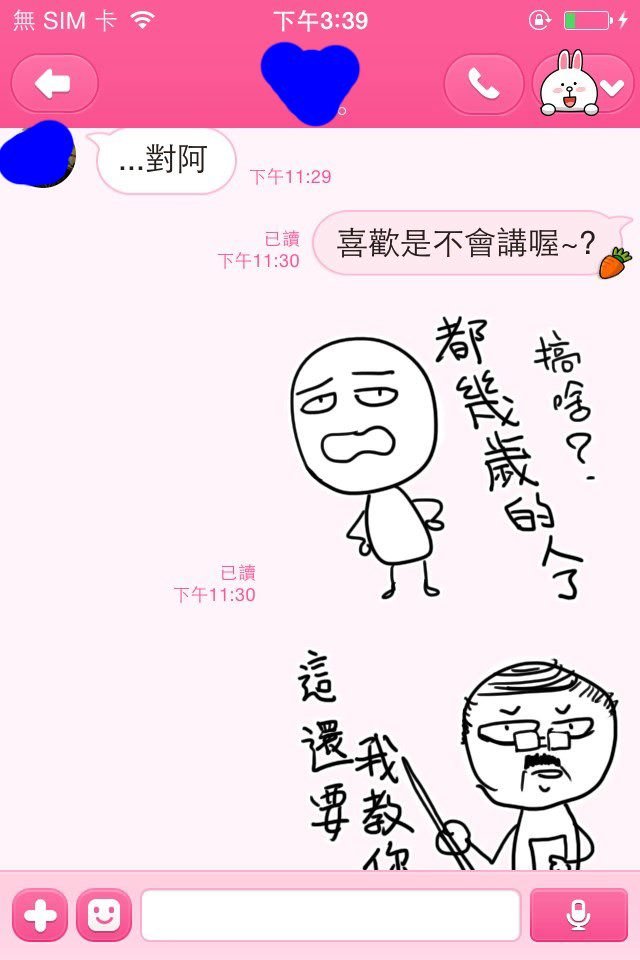Open the sender's profile picture beside 對阿
Image resolution: width=640 pixels, height=960 pixels.
40,157
